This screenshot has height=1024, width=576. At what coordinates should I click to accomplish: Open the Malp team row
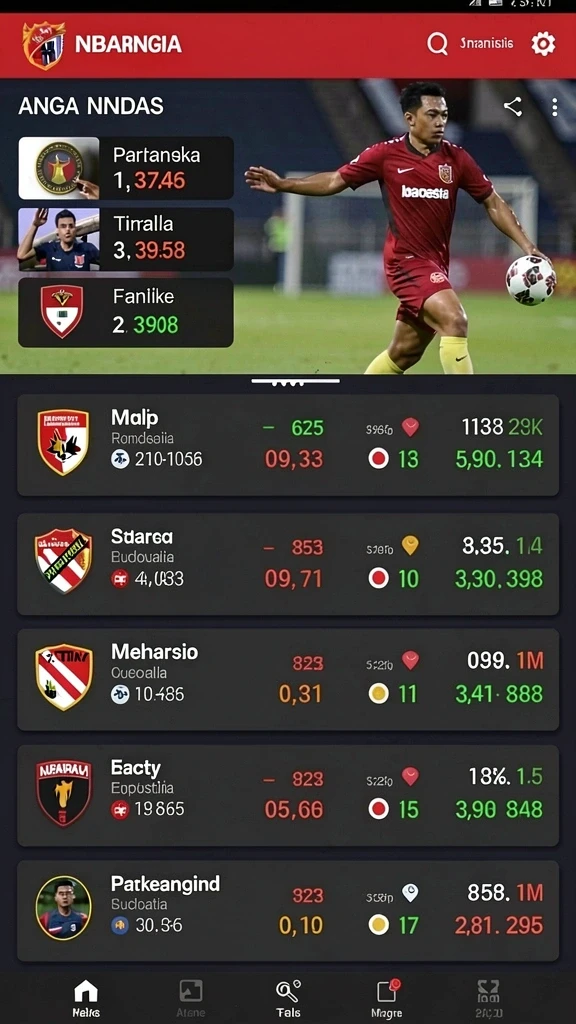288,445
